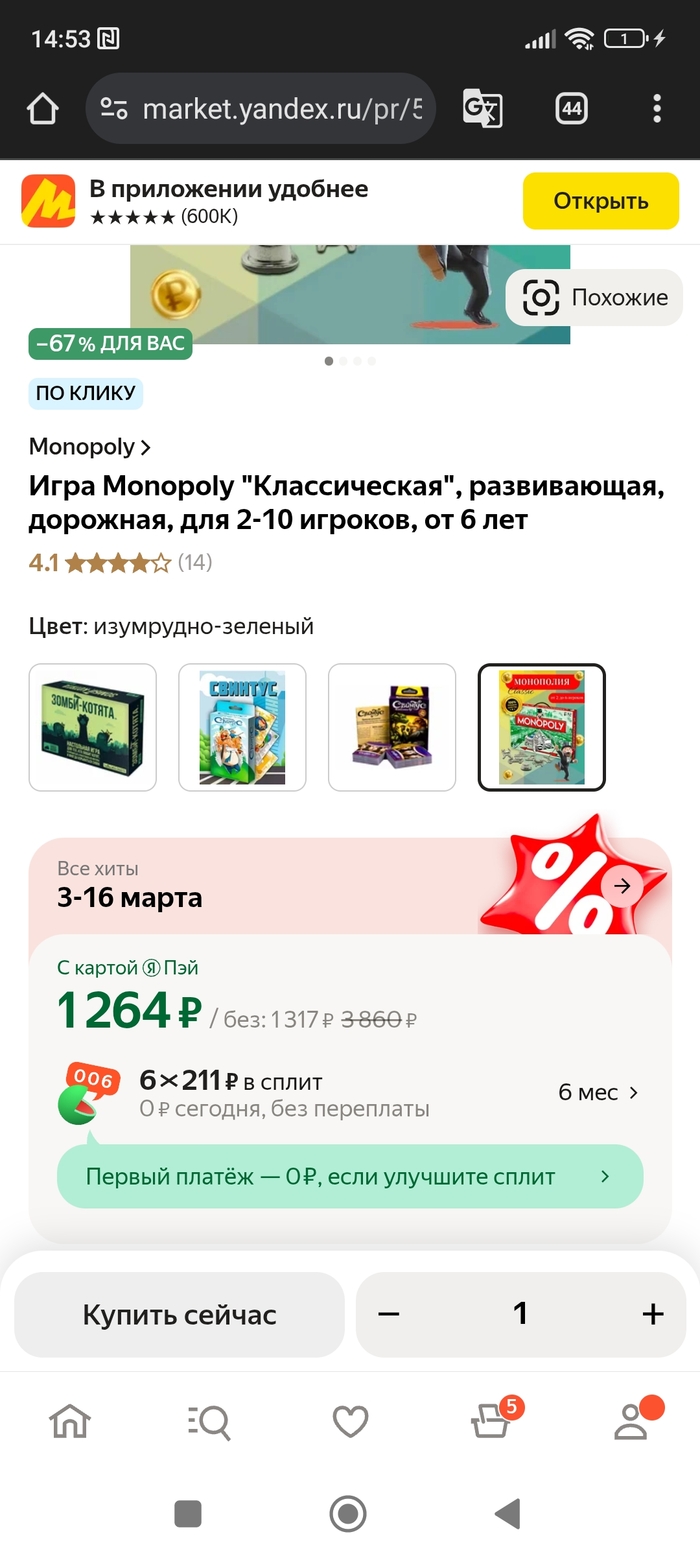The height and width of the screenshot is (1556, 700).
Task: Decrease quantity with the minus button
Action: point(389,1314)
